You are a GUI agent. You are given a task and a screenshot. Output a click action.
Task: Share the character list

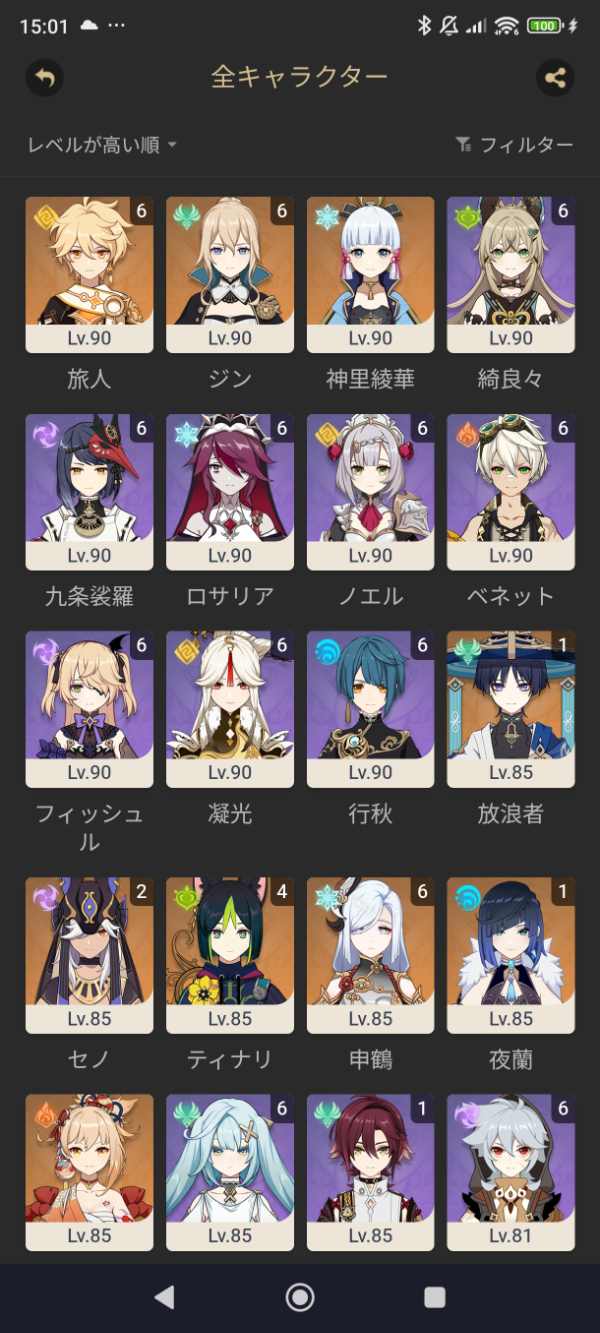pyautogui.click(x=555, y=77)
